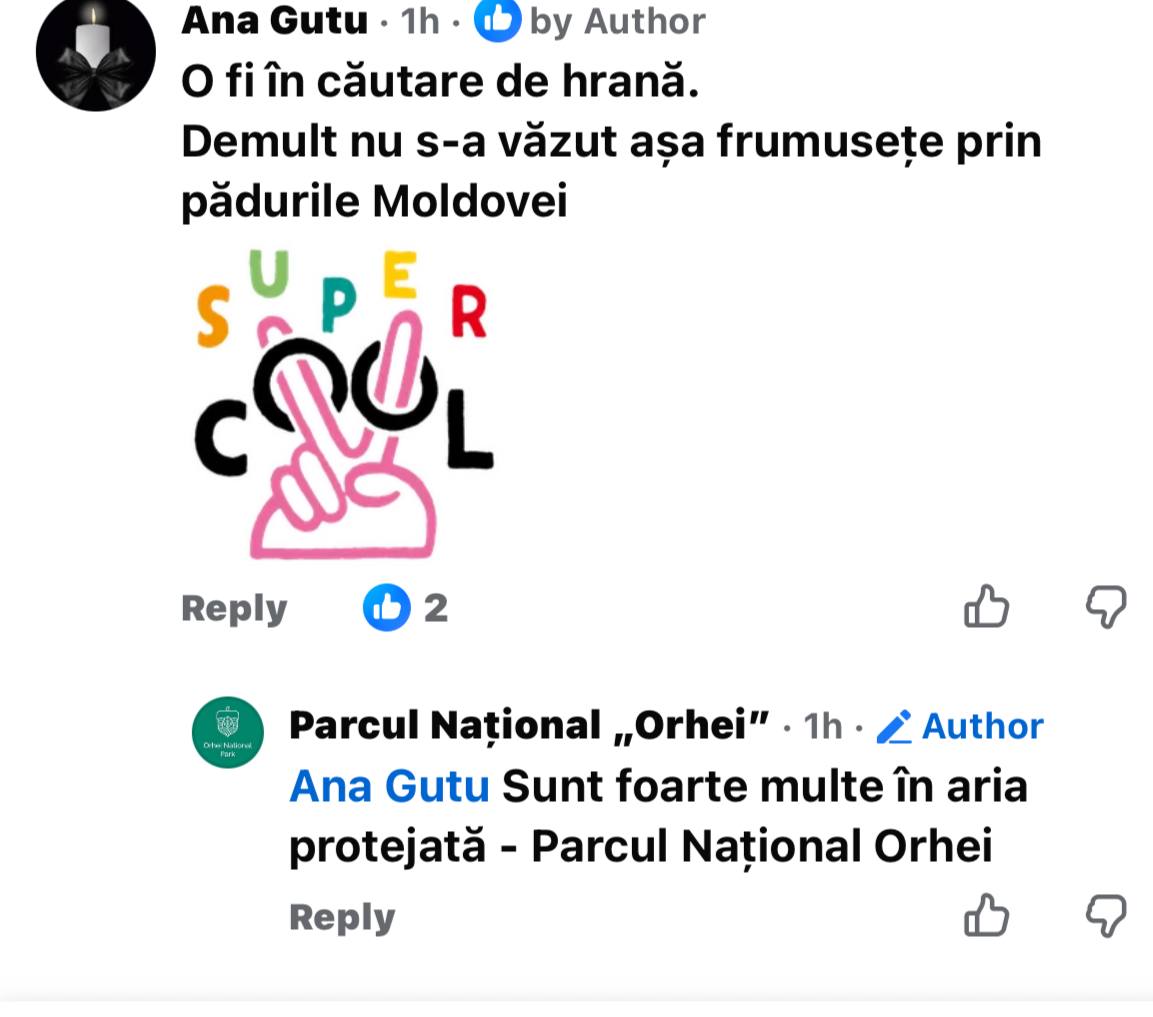Like Ana Gutu's comment

[986, 607]
